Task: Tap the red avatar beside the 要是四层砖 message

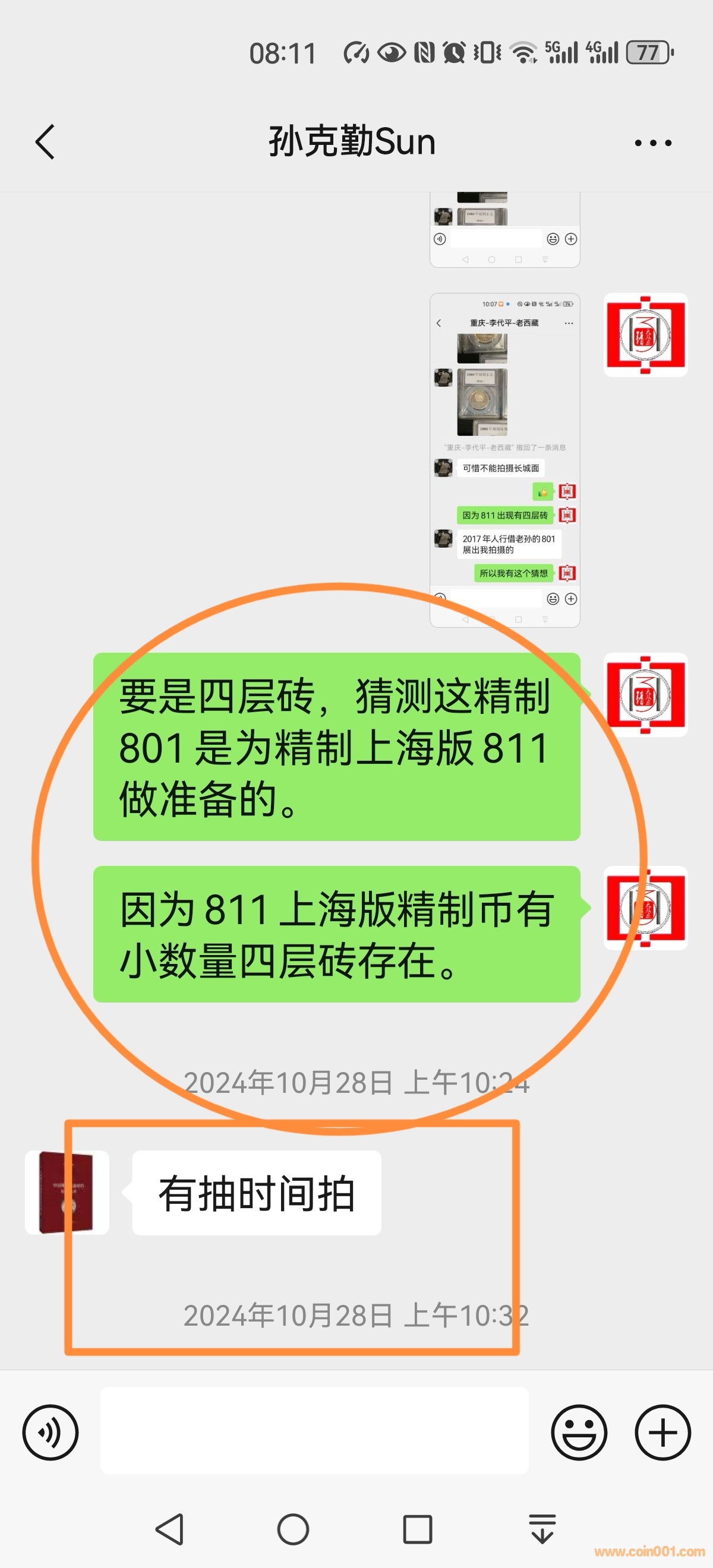Action: pos(645,694)
